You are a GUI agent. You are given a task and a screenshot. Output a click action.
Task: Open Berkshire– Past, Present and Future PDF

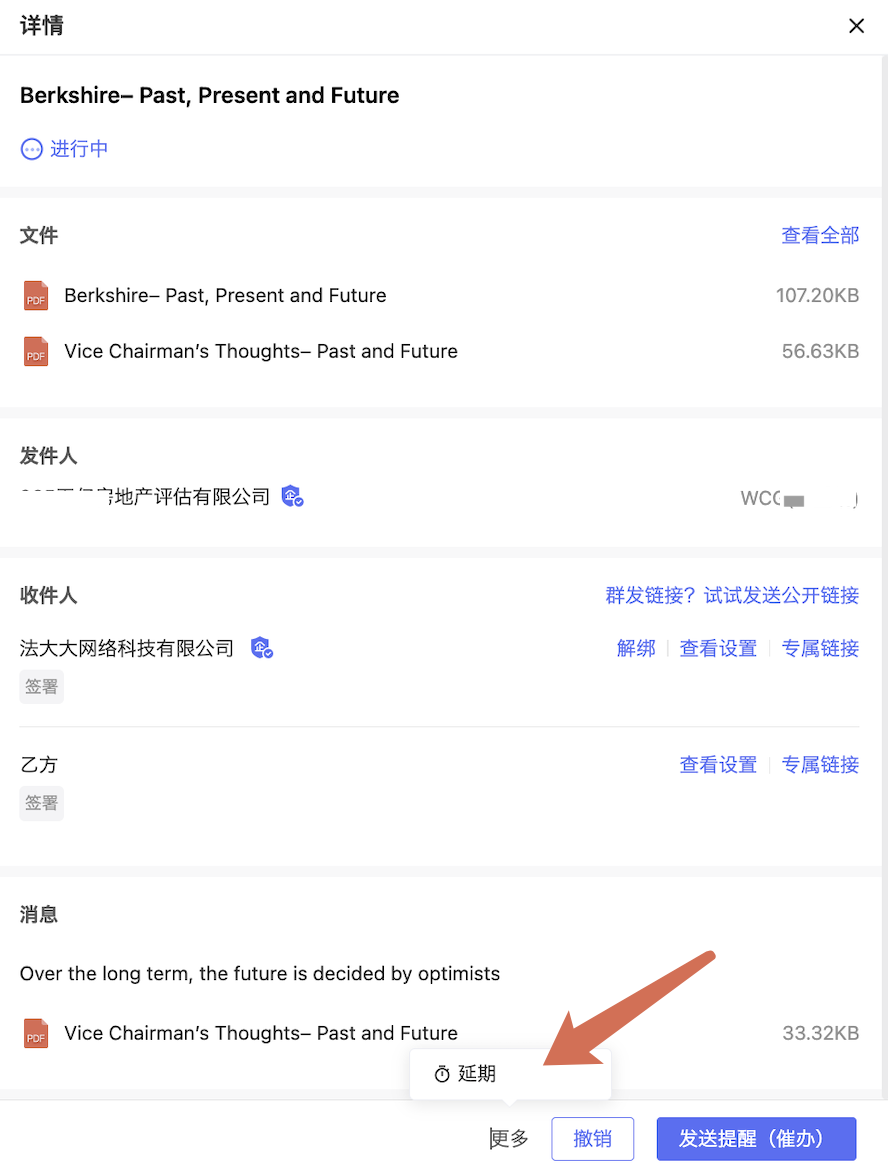[x=224, y=295]
